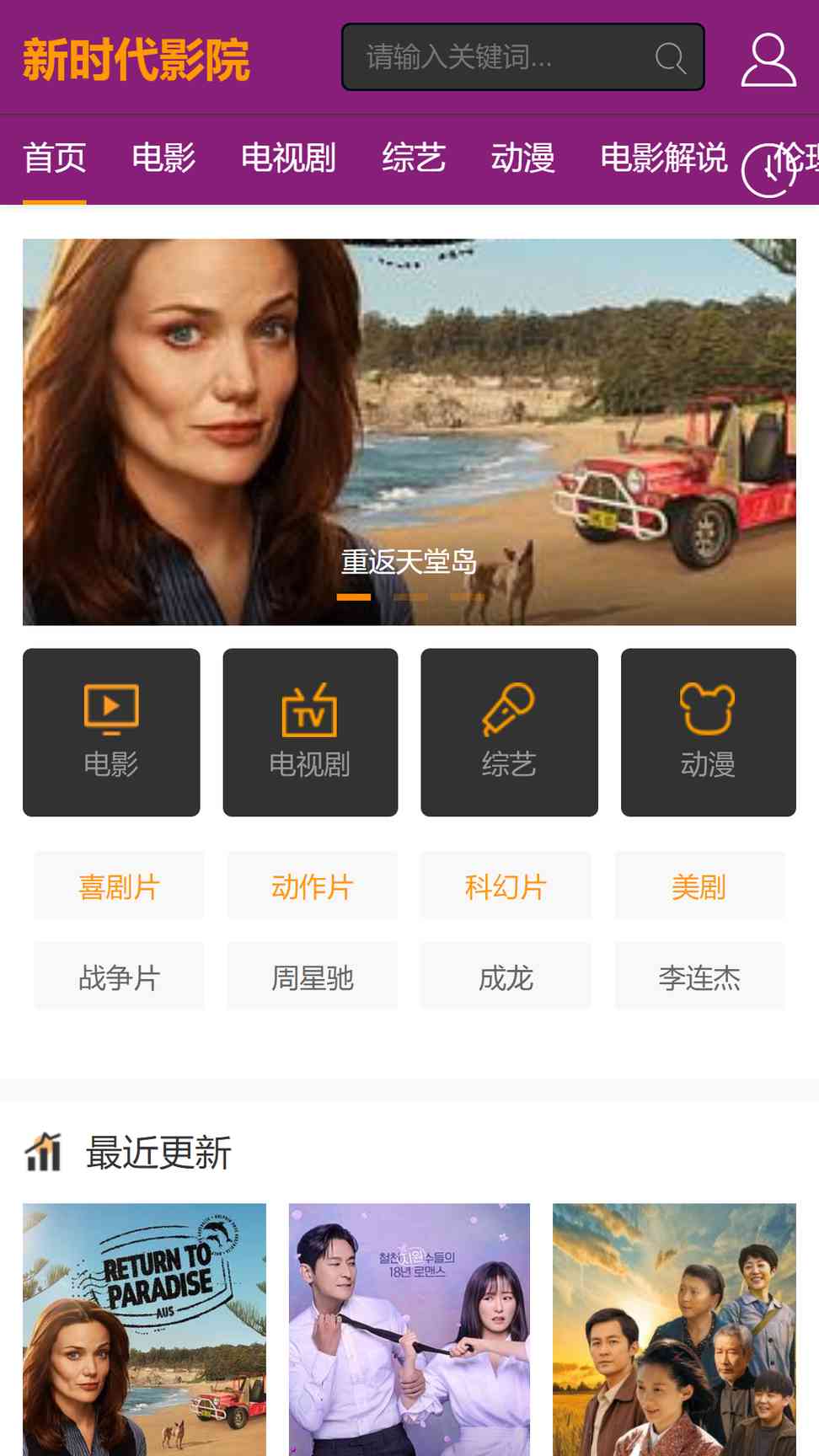
Task: Switch to the 动漫 top tab
Action: point(522,158)
